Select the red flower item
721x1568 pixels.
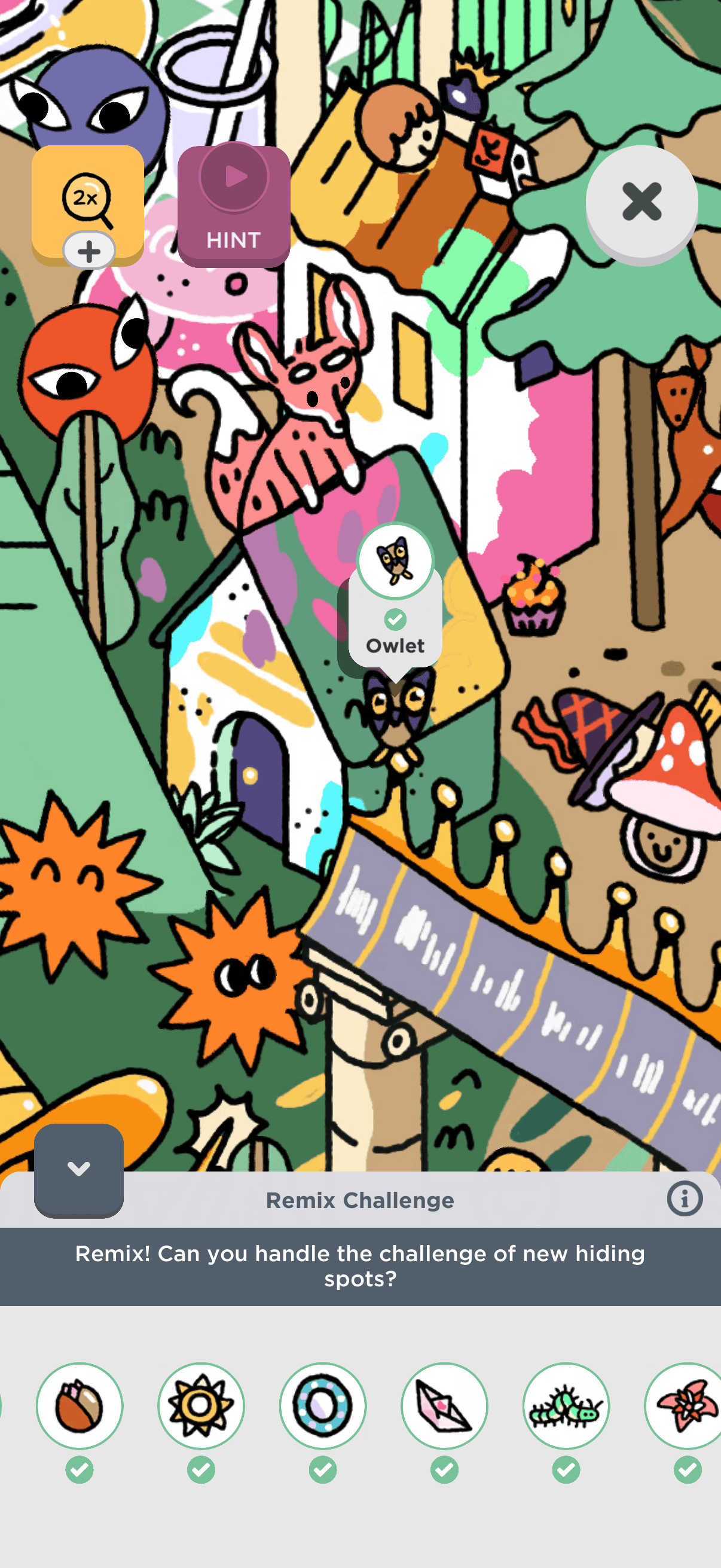pos(685,1405)
